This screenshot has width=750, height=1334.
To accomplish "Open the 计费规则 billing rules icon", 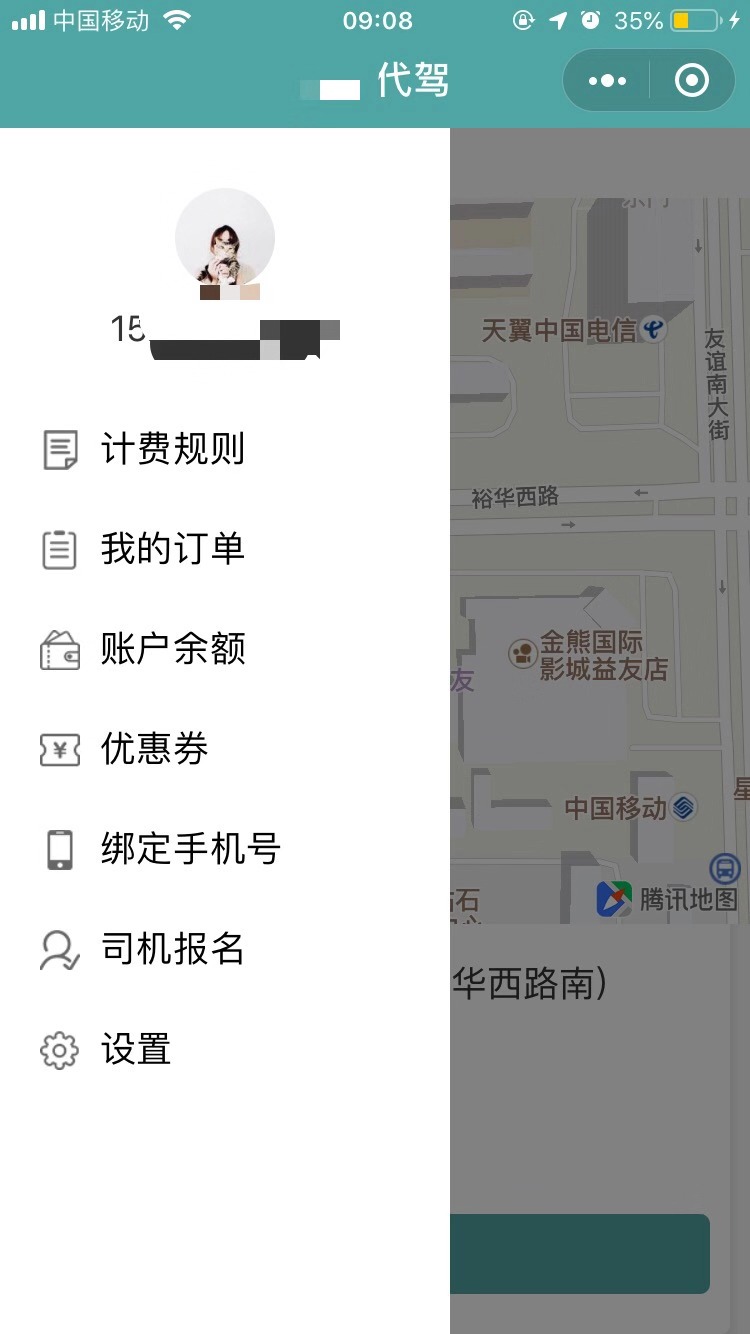I will click(58, 449).
